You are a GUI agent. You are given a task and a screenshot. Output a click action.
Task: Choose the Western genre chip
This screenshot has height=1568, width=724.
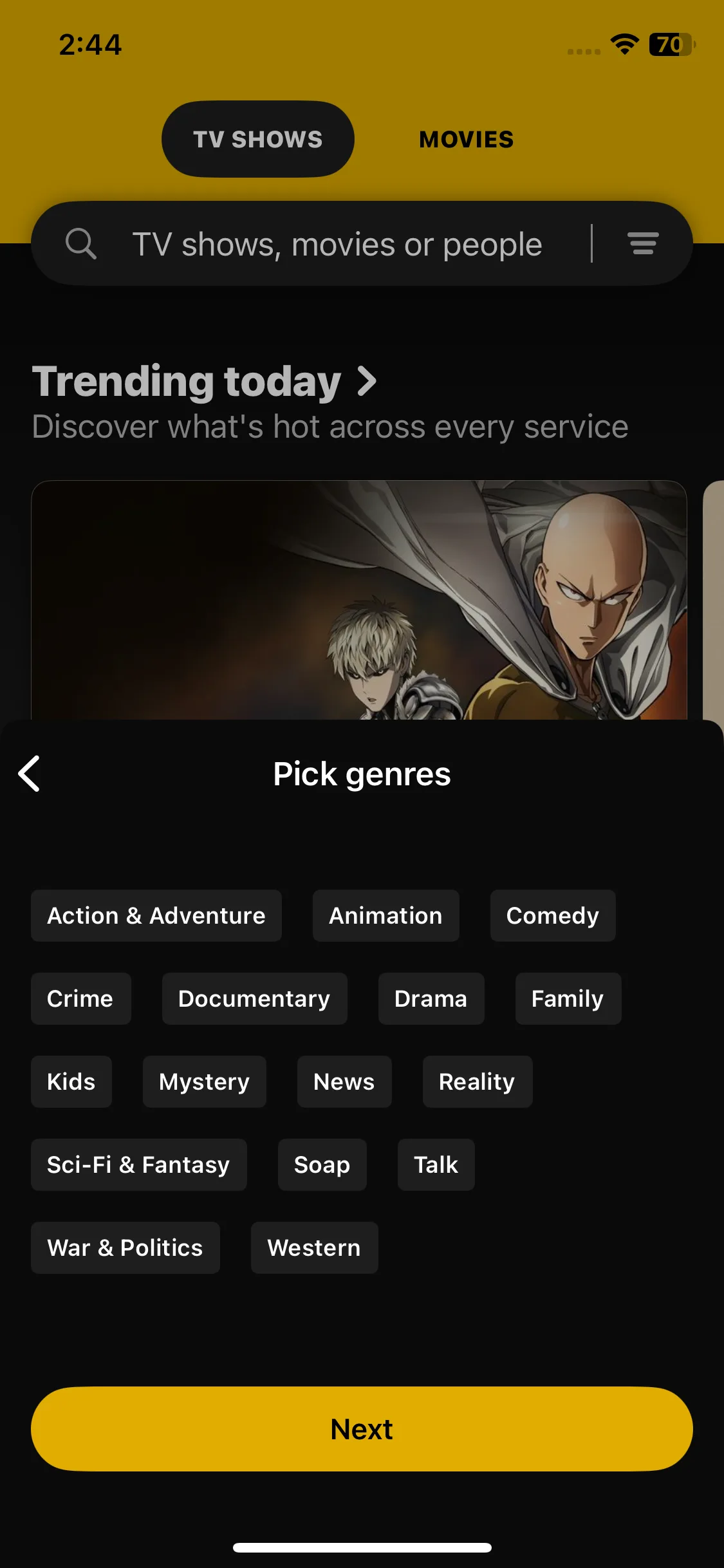[314, 1247]
